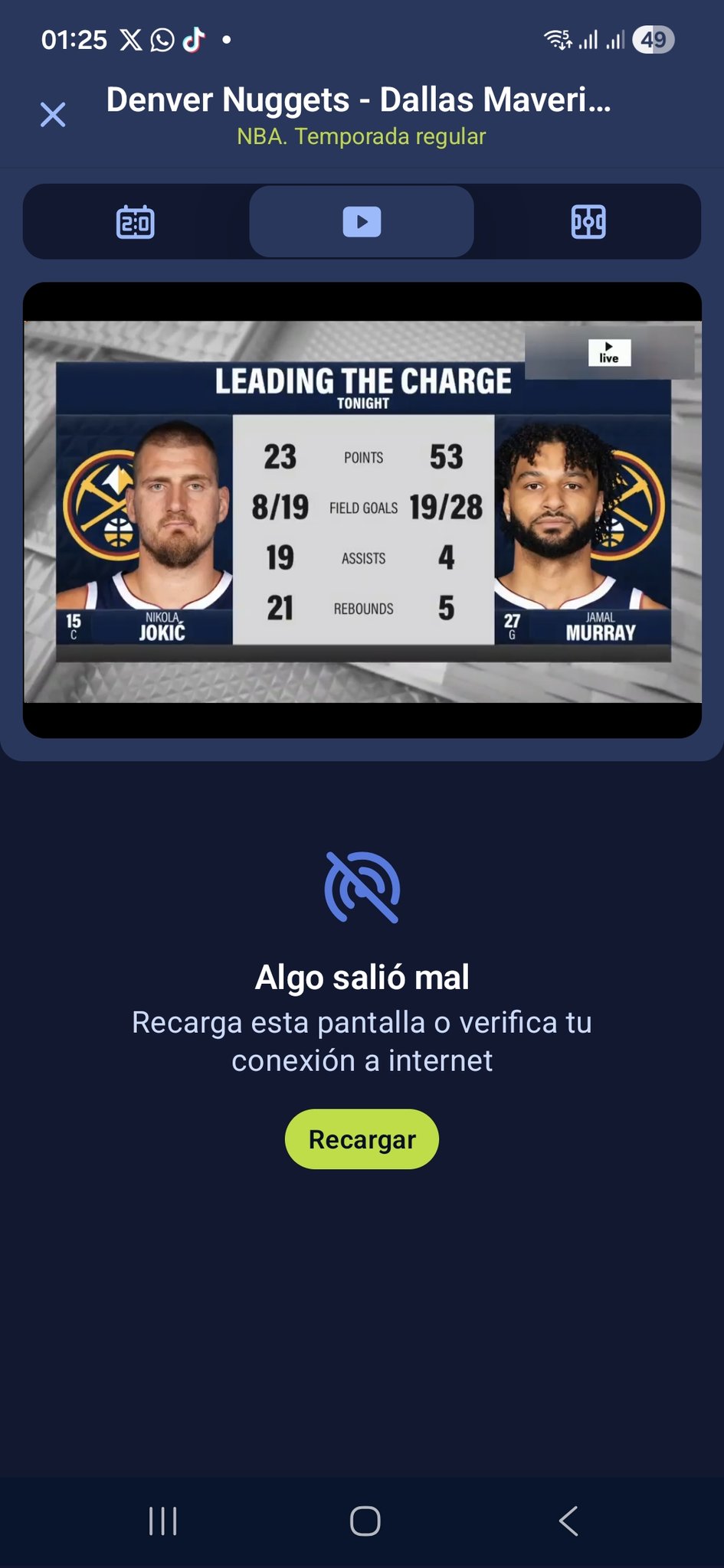Go back using system navigation
Screen dimensions: 724x1568
click(568, 1521)
